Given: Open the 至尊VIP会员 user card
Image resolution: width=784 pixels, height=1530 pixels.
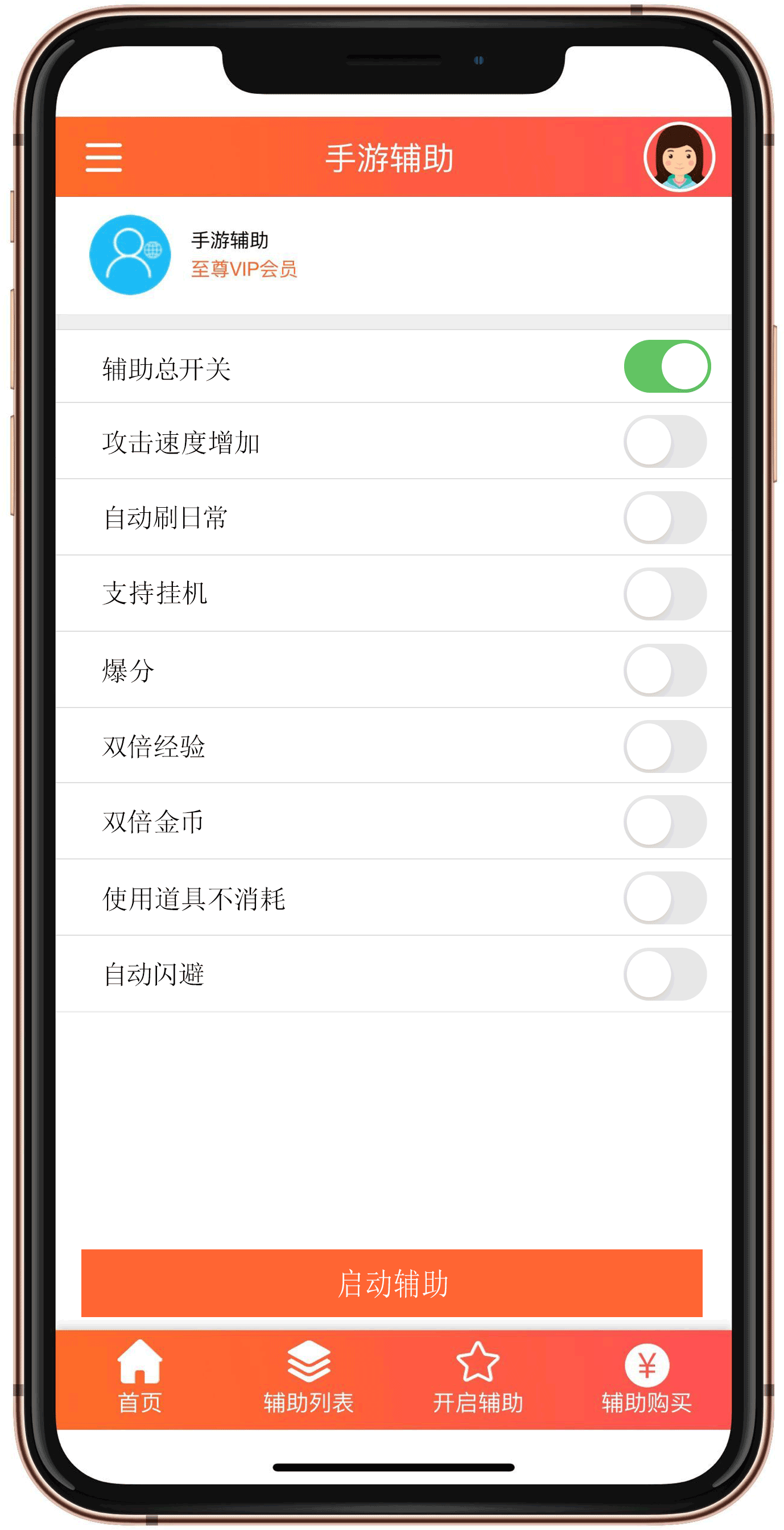Looking at the screenshot, I should tap(244, 256).
